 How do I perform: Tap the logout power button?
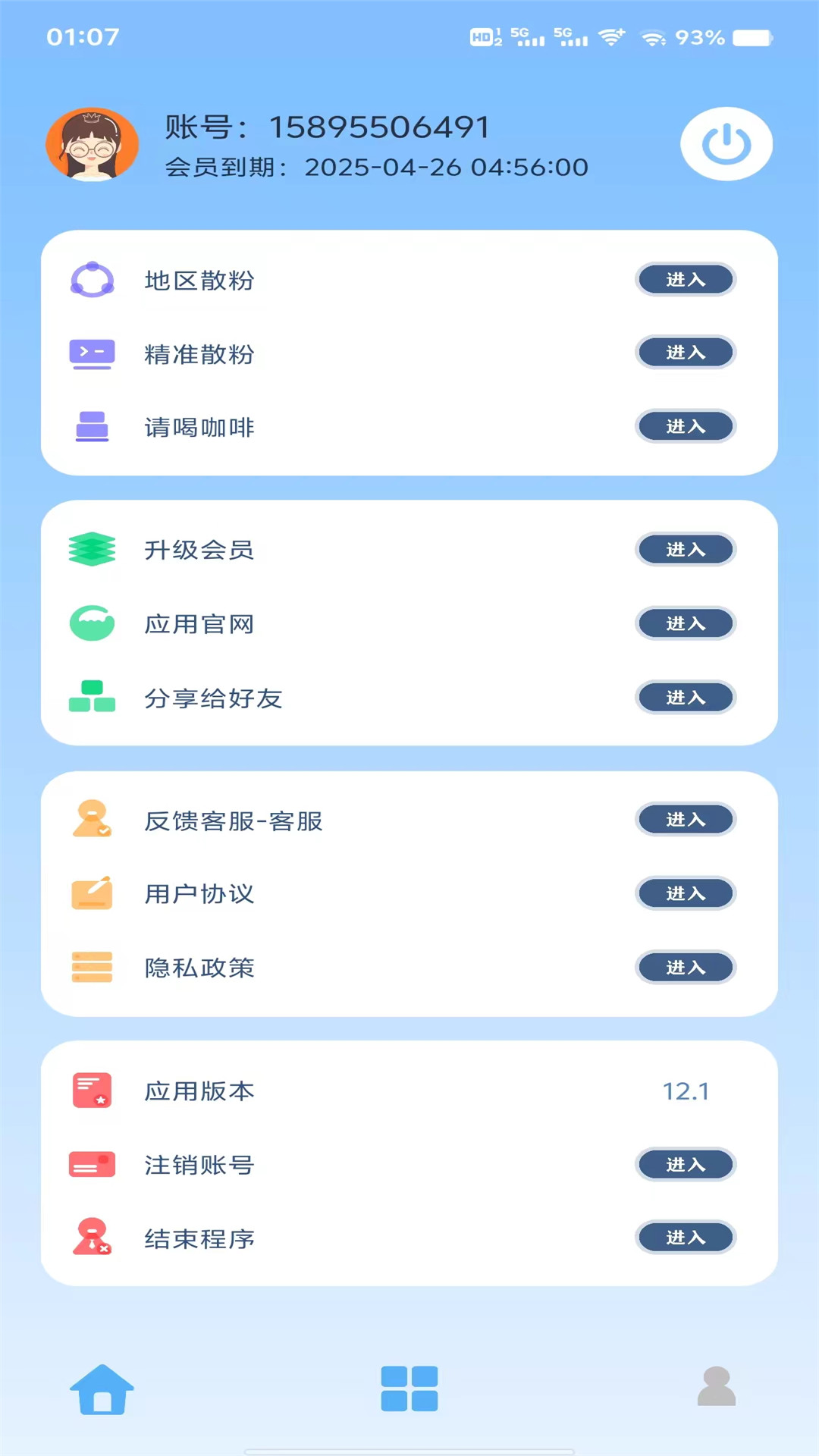726,143
